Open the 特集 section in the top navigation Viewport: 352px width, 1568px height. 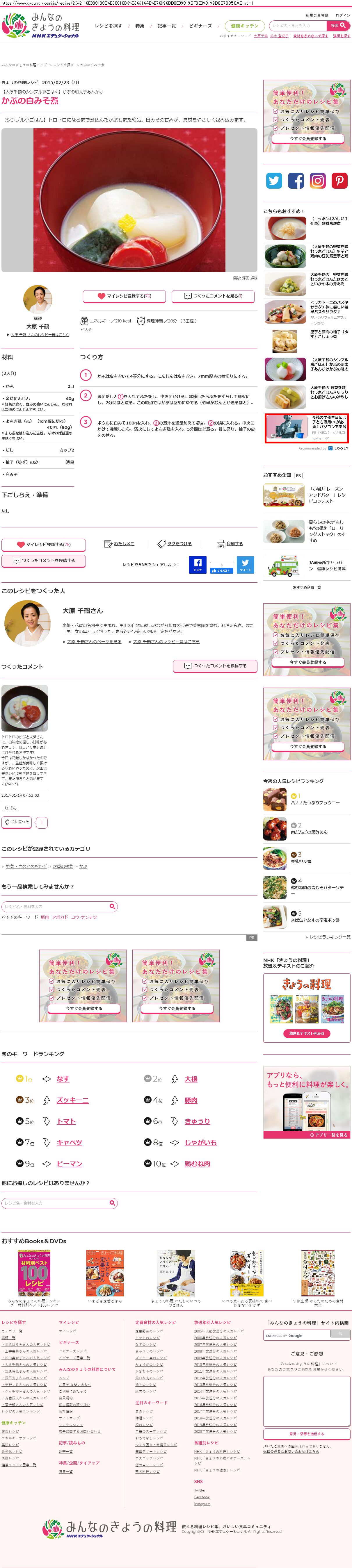click(x=139, y=26)
